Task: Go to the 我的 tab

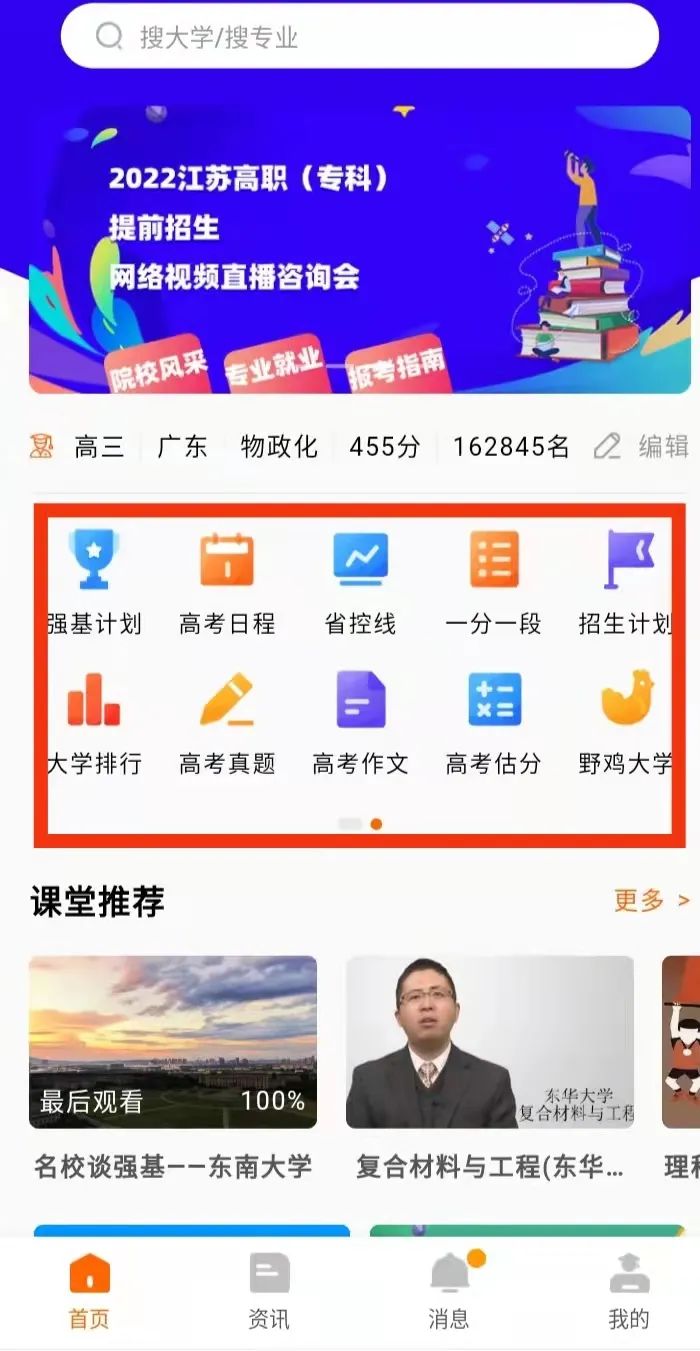Action: 629,1290
